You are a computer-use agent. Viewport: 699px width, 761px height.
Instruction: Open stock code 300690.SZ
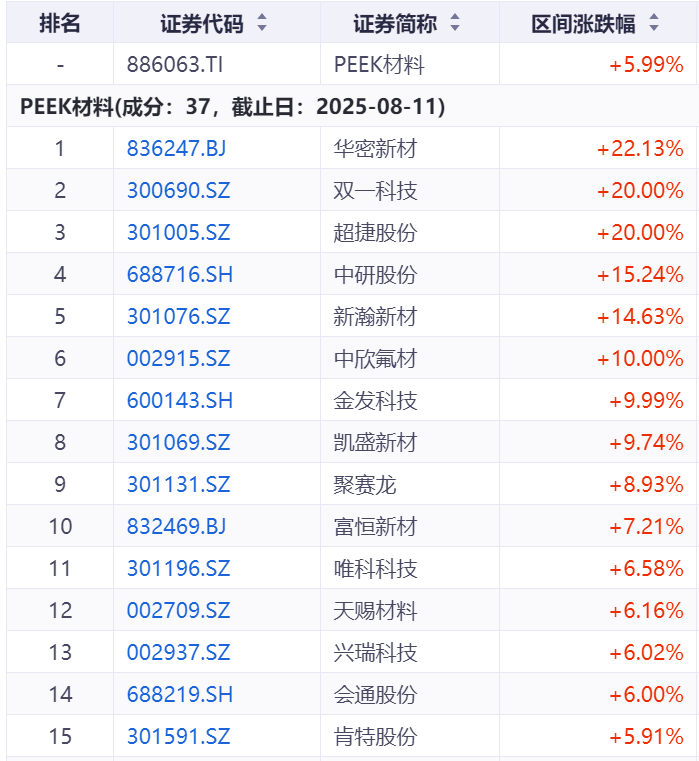pos(178,191)
